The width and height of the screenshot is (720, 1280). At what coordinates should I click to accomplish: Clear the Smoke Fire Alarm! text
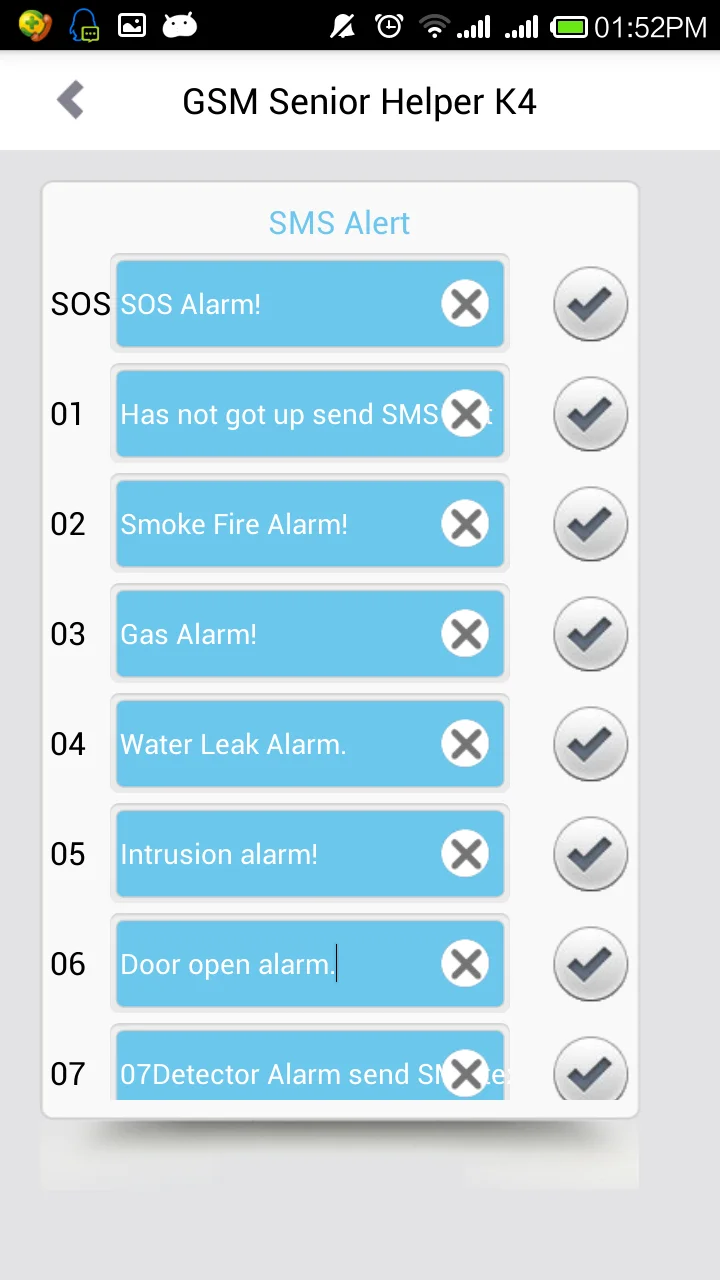click(465, 524)
